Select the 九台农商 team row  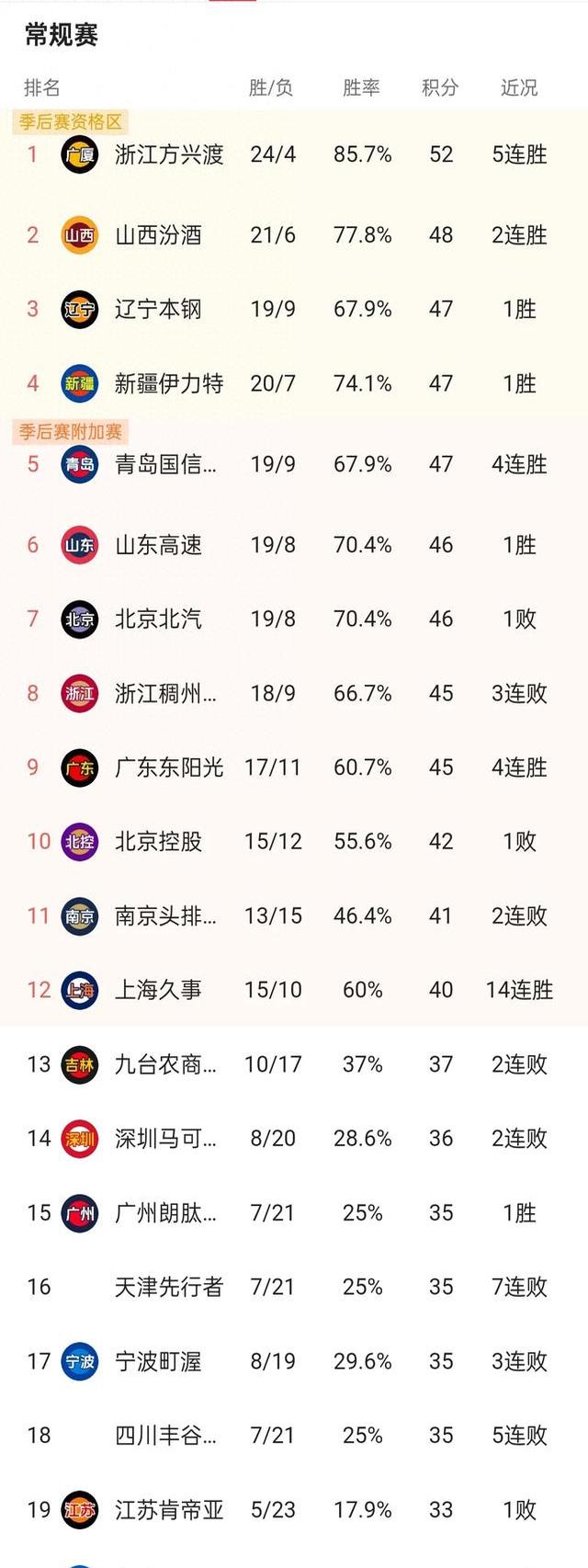[x=165, y=1064]
